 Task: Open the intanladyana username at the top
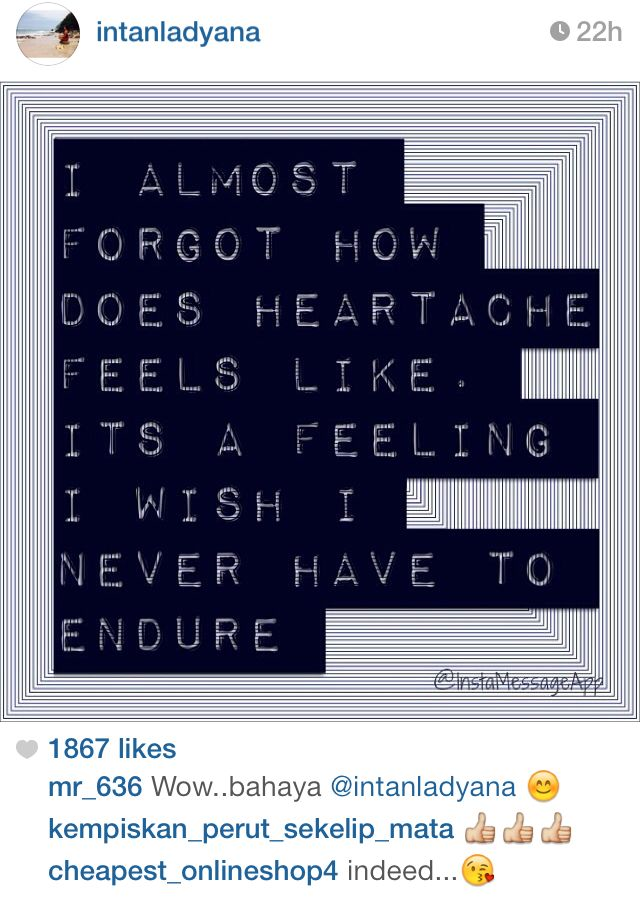[177, 32]
